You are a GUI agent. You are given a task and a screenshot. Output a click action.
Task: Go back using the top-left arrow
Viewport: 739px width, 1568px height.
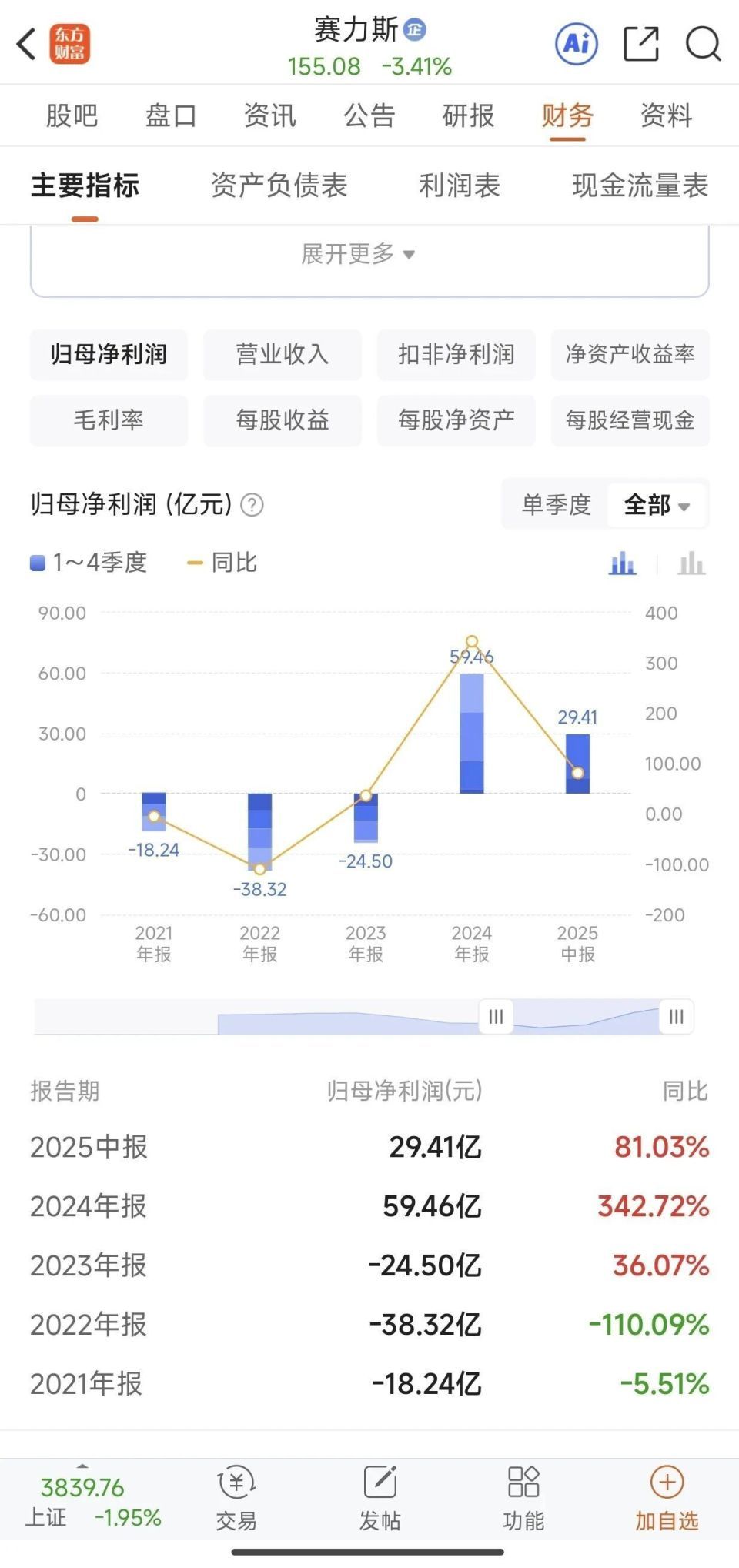click(x=27, y=44)
